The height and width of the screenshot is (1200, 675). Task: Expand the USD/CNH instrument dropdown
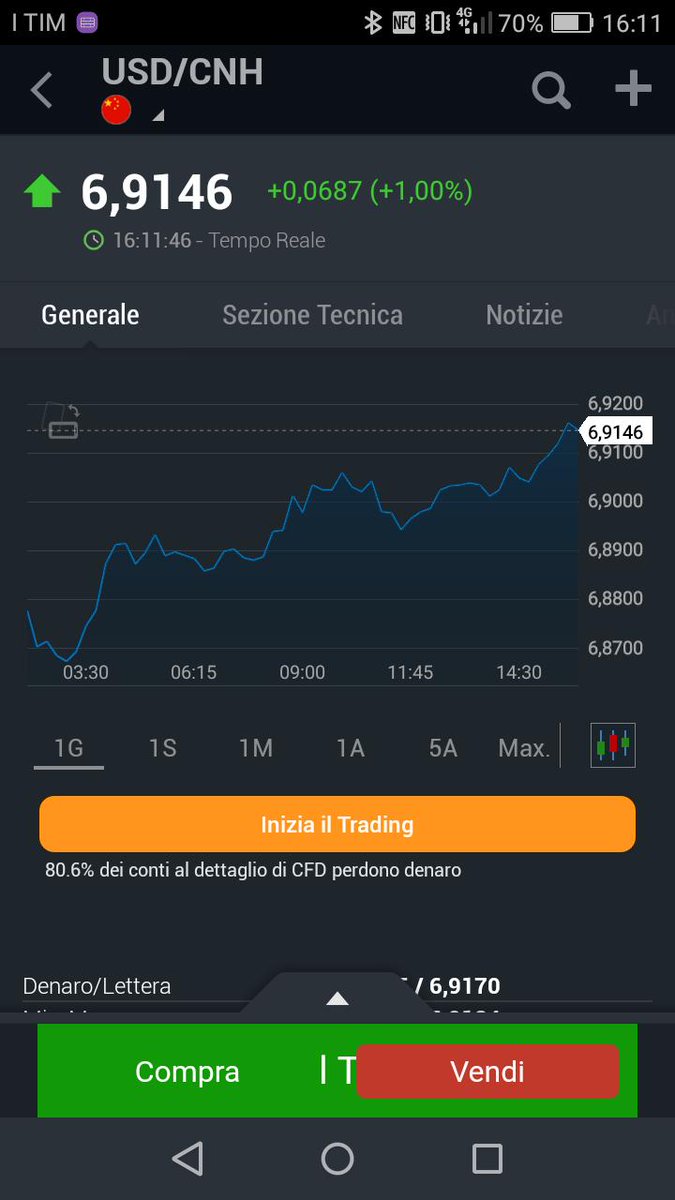[x=158, y=116]
